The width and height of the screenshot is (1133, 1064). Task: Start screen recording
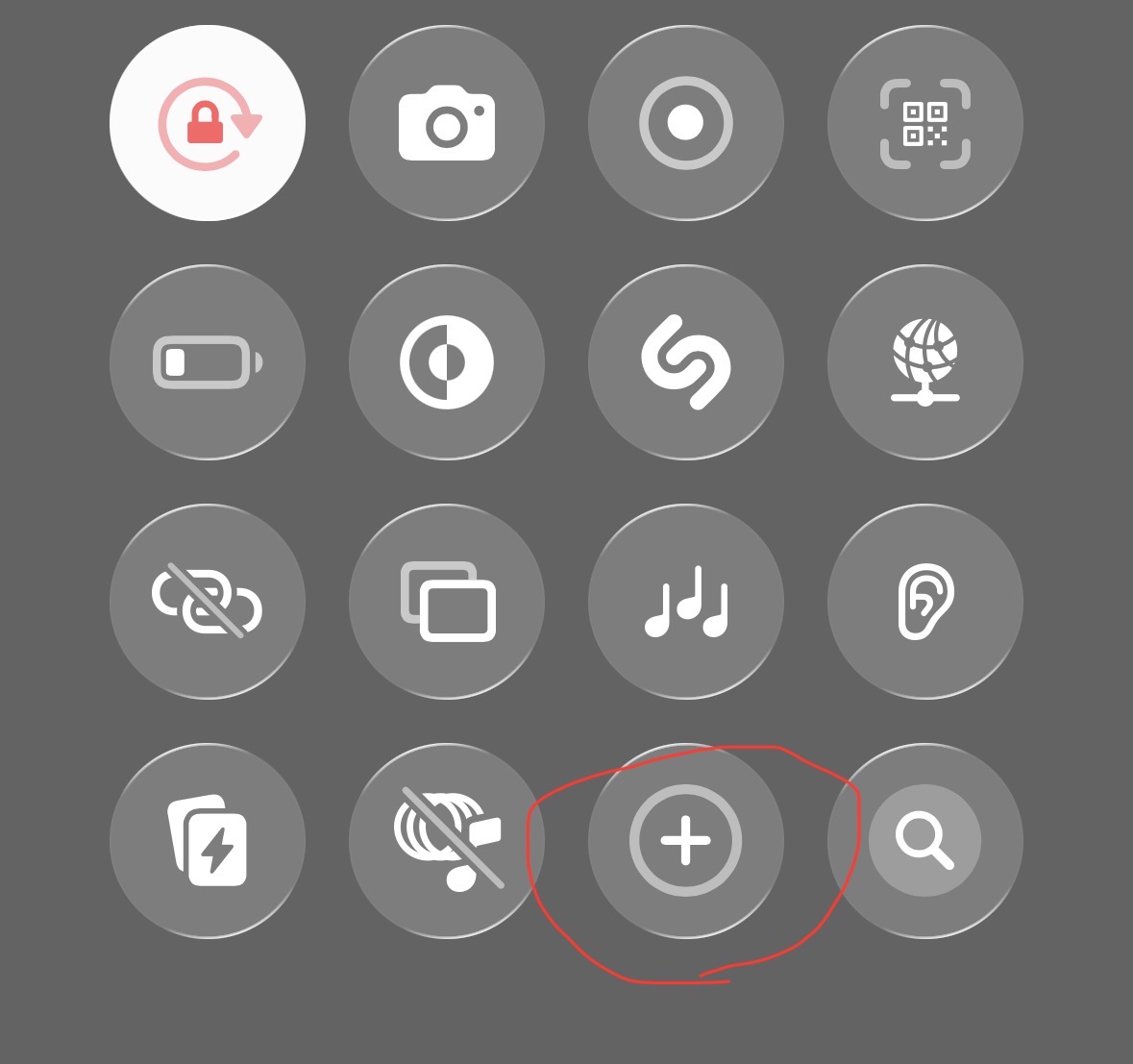686,124
